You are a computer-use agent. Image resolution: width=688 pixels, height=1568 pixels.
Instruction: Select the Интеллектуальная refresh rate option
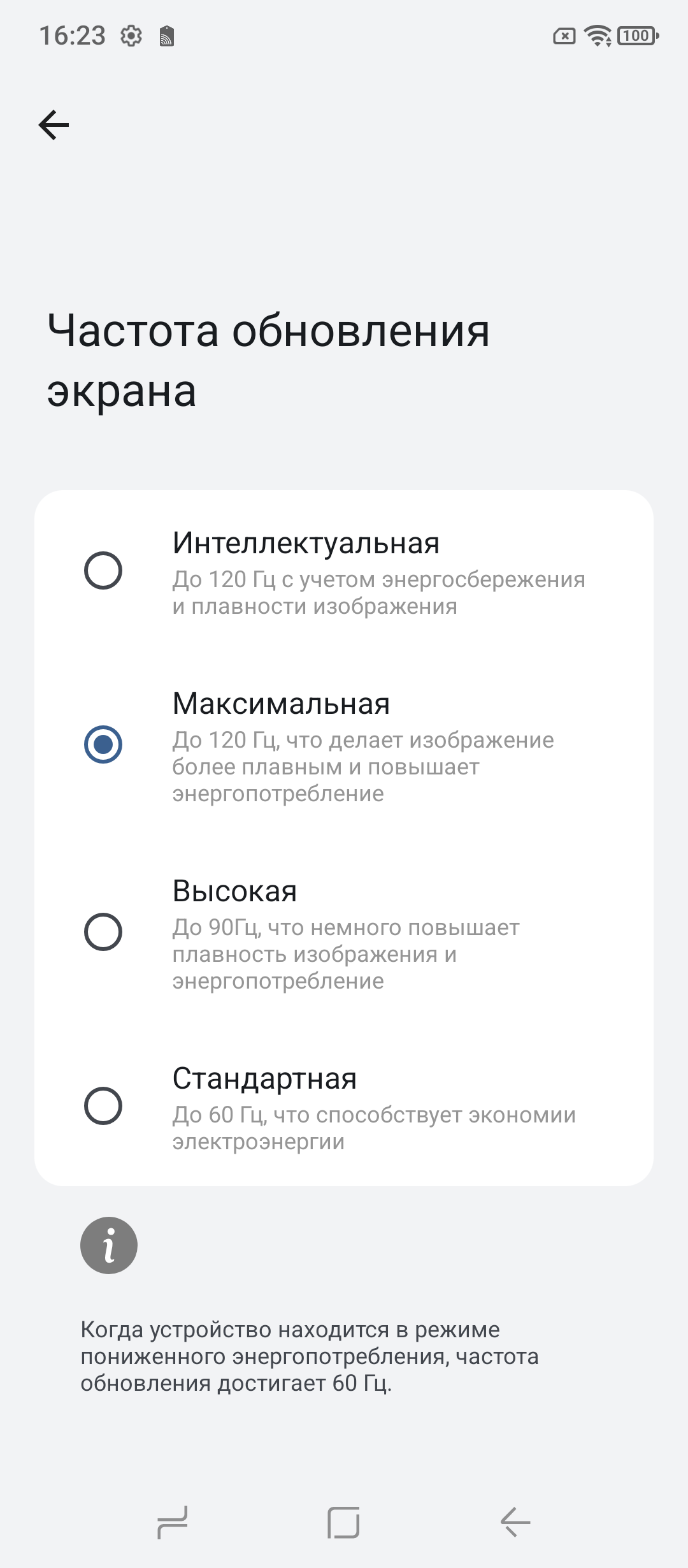(x=103, y=570)
